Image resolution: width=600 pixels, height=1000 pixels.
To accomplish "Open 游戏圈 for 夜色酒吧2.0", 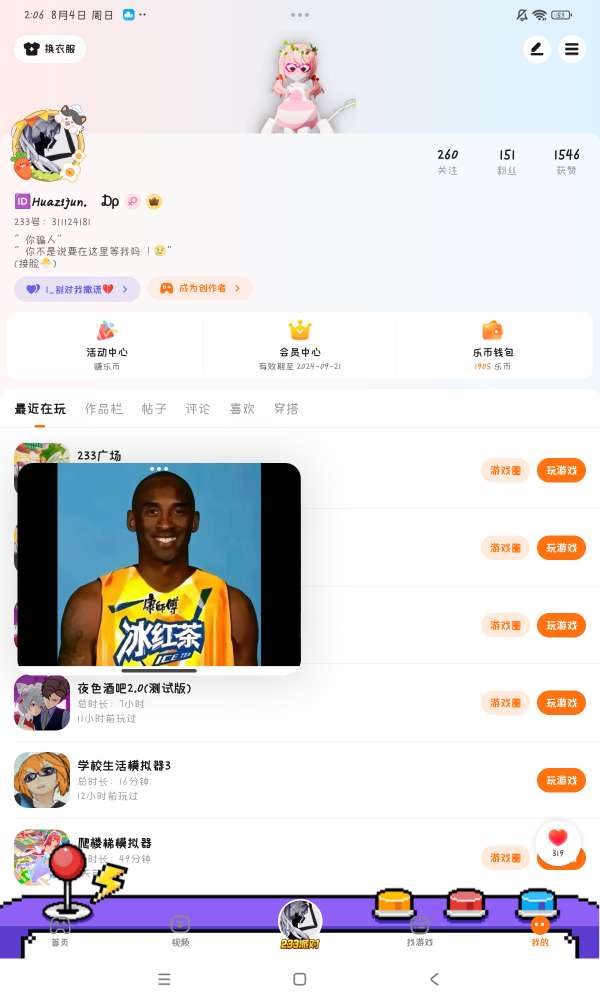I will 505,703.
